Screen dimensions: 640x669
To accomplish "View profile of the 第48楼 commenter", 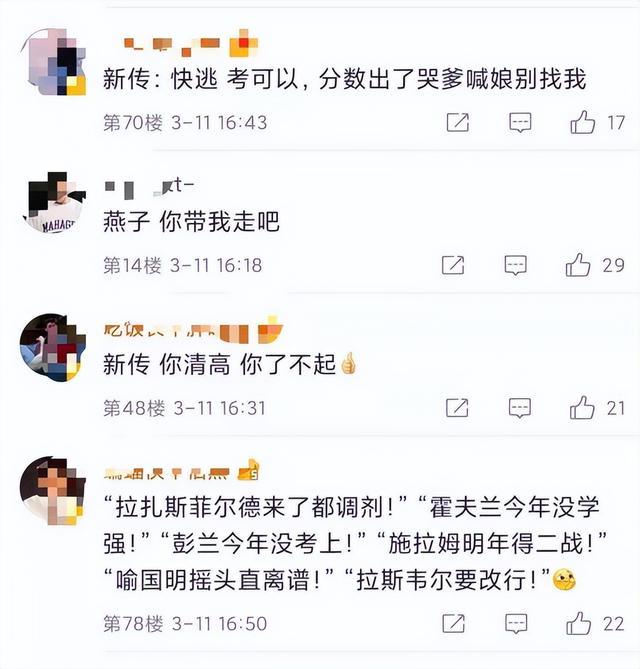I will pyautogui.click(x=52, y=346).
